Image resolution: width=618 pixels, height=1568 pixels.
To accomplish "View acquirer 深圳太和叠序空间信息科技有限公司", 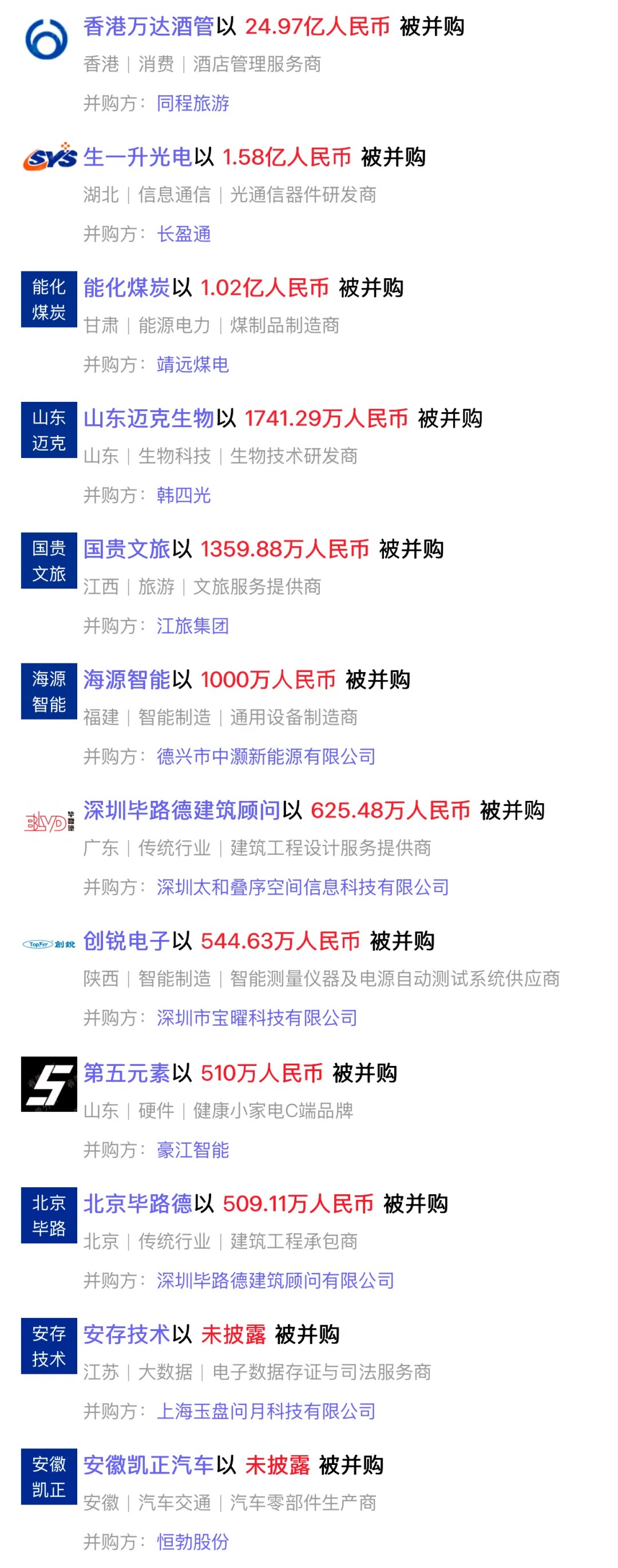I will (x=302, y=887).
